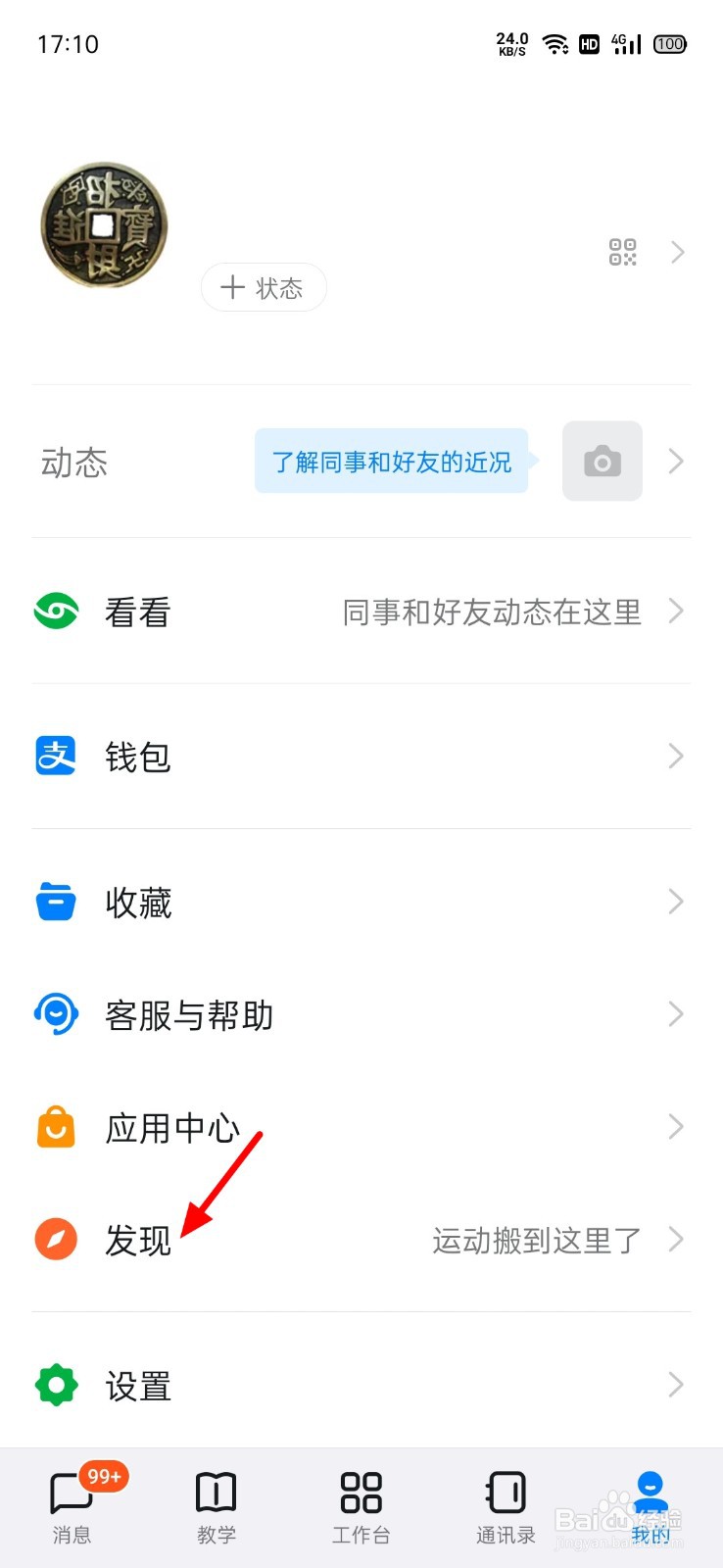Open the 看看 feature icon
The height and width of the screenshot is (1568, 723).
tap(56, 612)
